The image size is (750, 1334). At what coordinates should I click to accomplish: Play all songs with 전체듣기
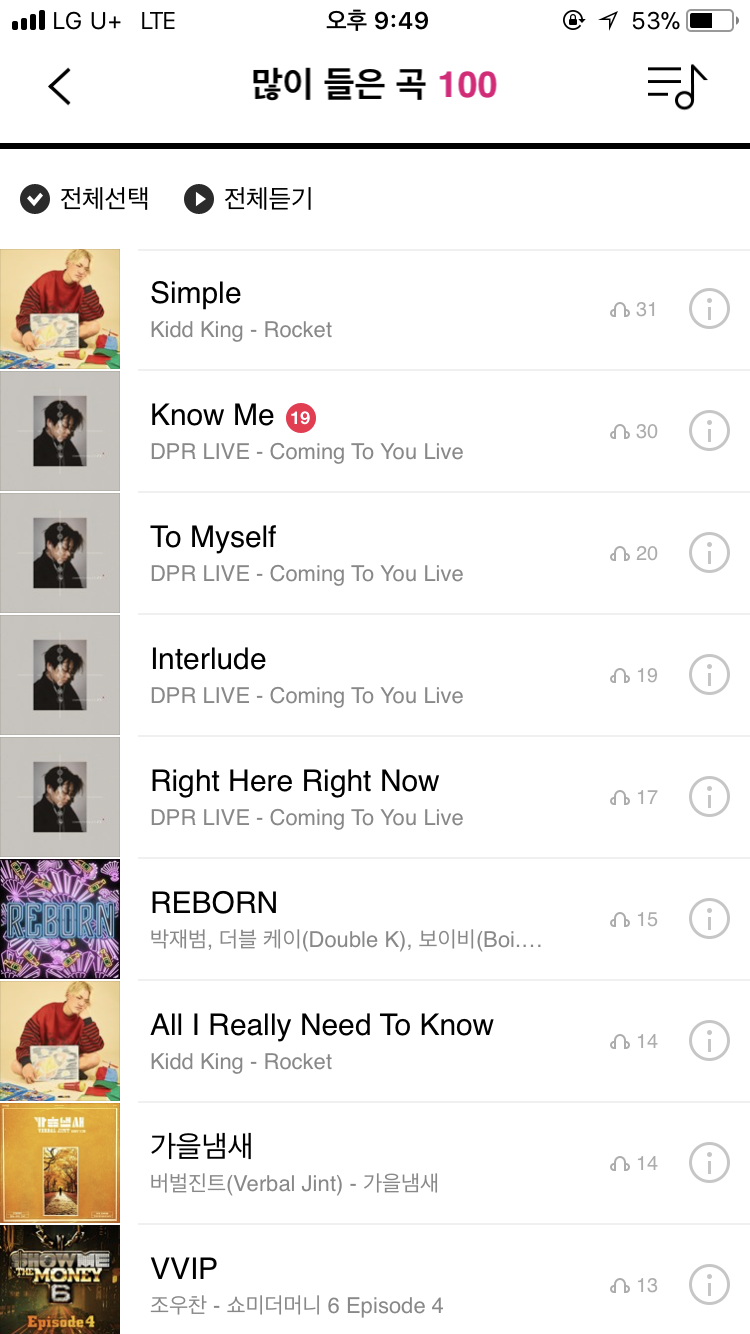click(249, 199)
